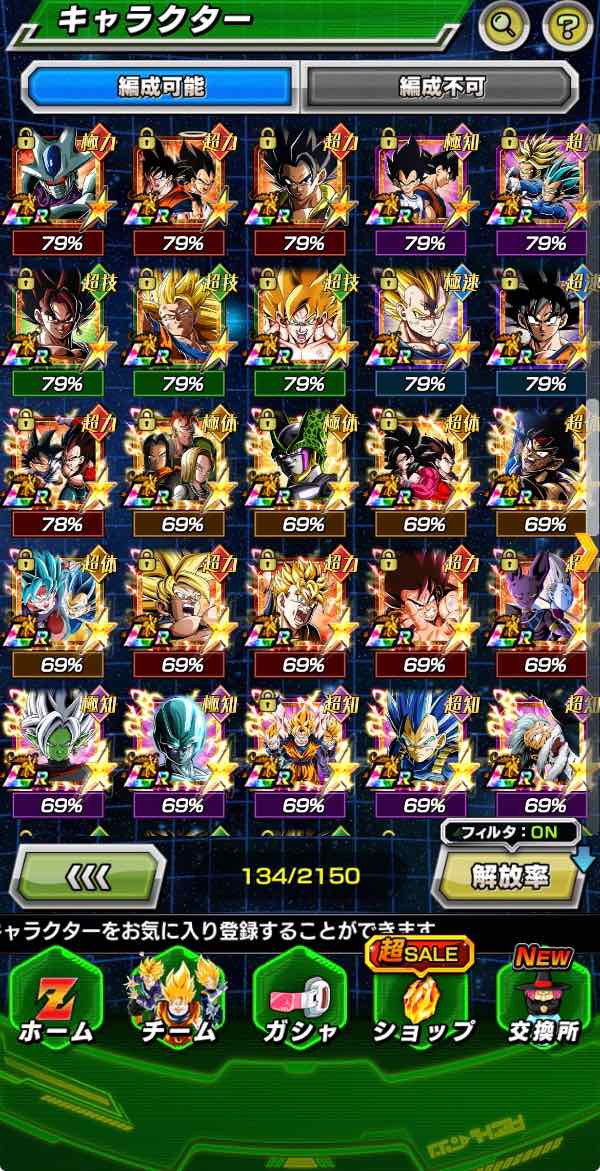
Task: Open the 解放率 sort button
Action: pyautogui.click(x=510, y=876)
